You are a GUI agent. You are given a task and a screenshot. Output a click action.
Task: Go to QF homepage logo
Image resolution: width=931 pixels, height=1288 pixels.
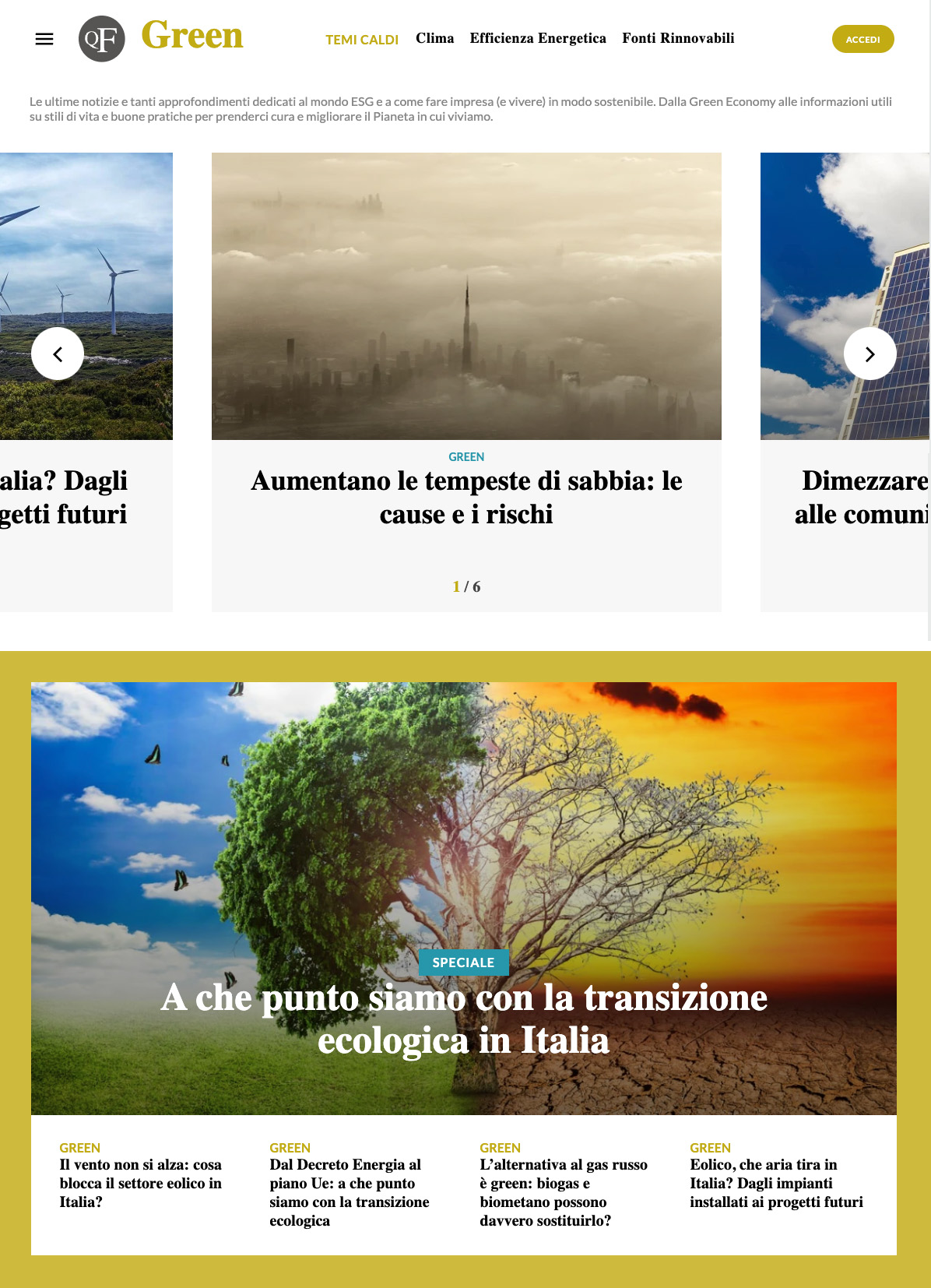[102, 39]
